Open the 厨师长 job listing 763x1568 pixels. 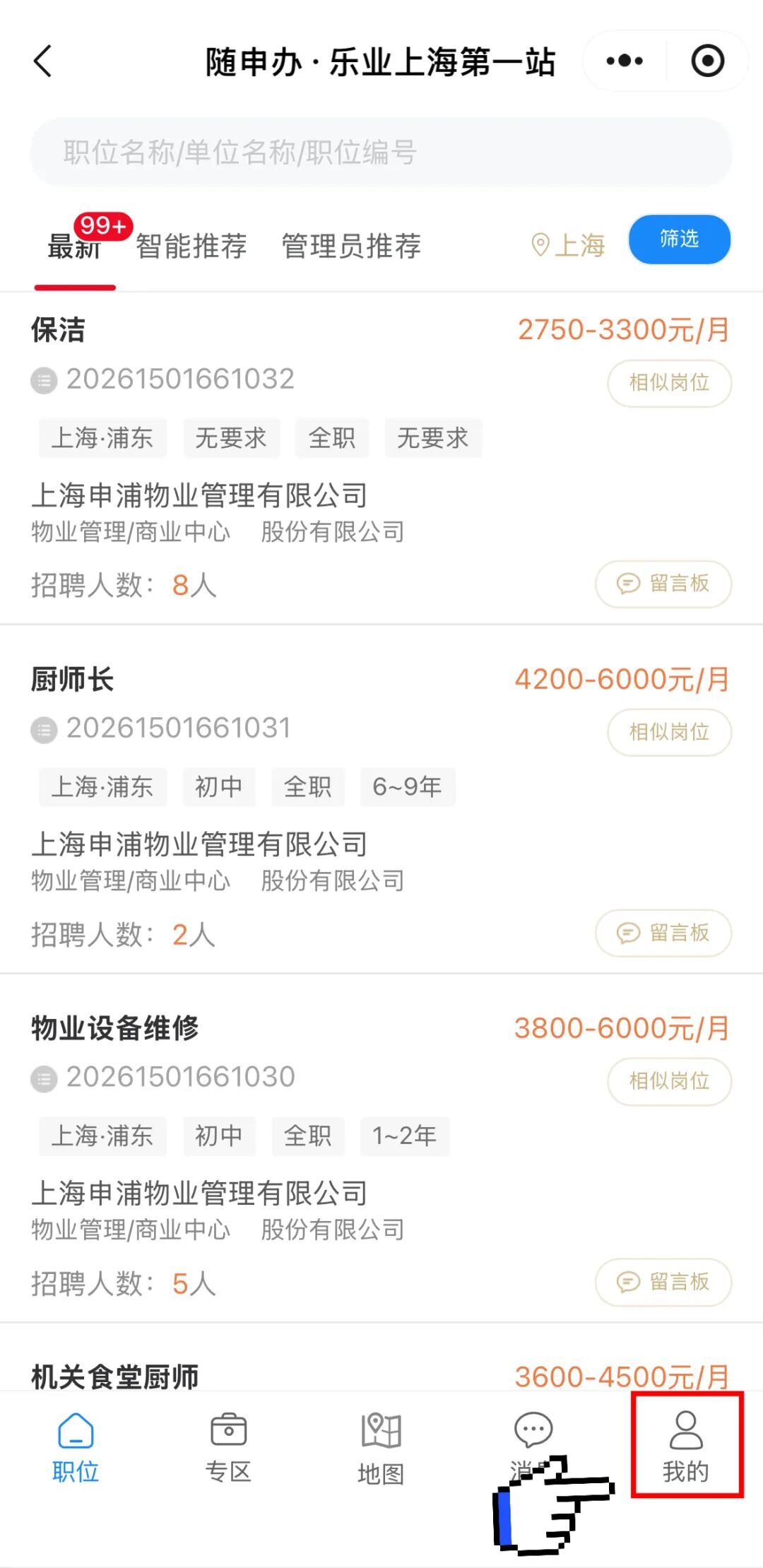tap(72, 679)
